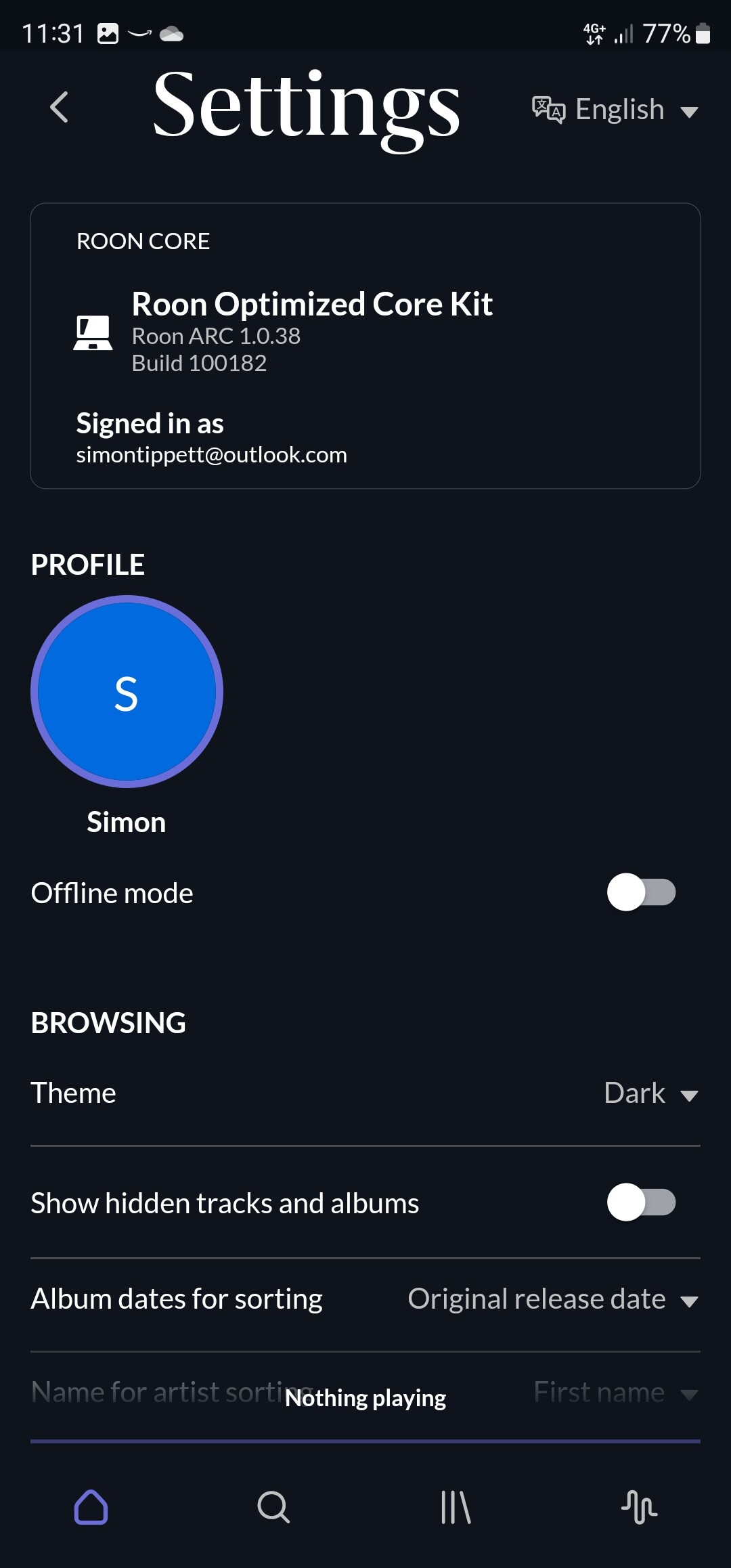The image size is (731, 1568).
Task: Open the Nothing playing bar
Action: click(365, 1398)
